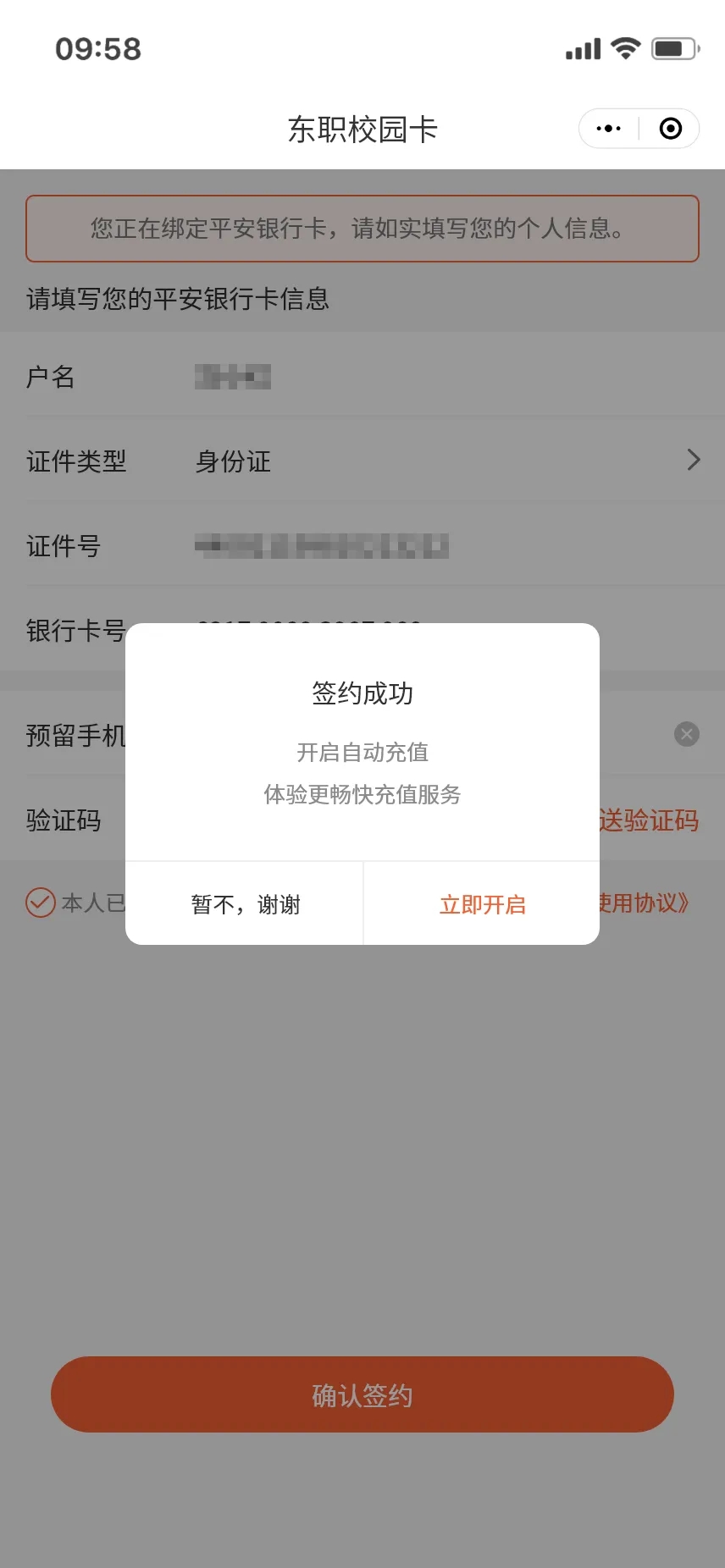Open the mini program more options menu
The image size is (725, 1568).
point(609,129)
